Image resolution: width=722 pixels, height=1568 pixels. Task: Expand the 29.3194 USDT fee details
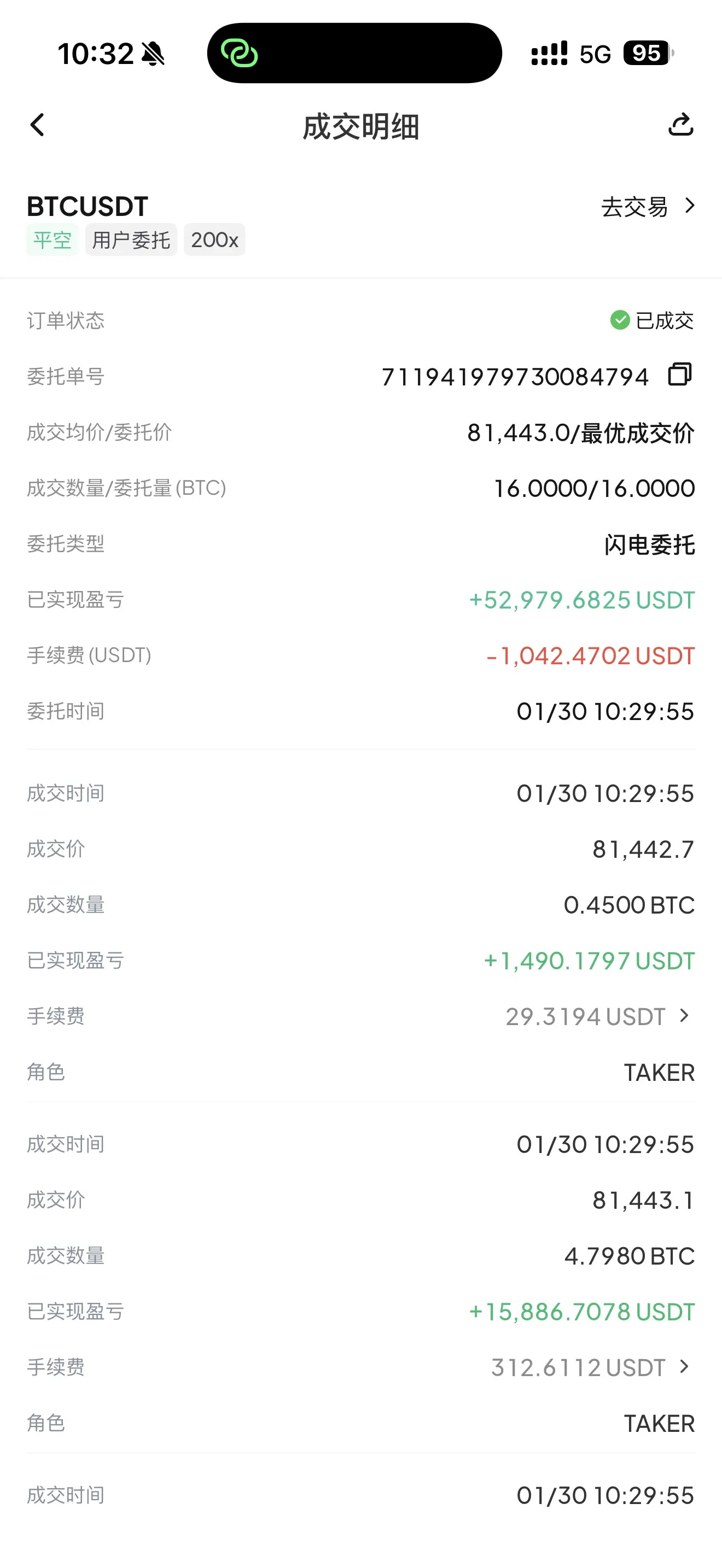(x=684, y=1015)
